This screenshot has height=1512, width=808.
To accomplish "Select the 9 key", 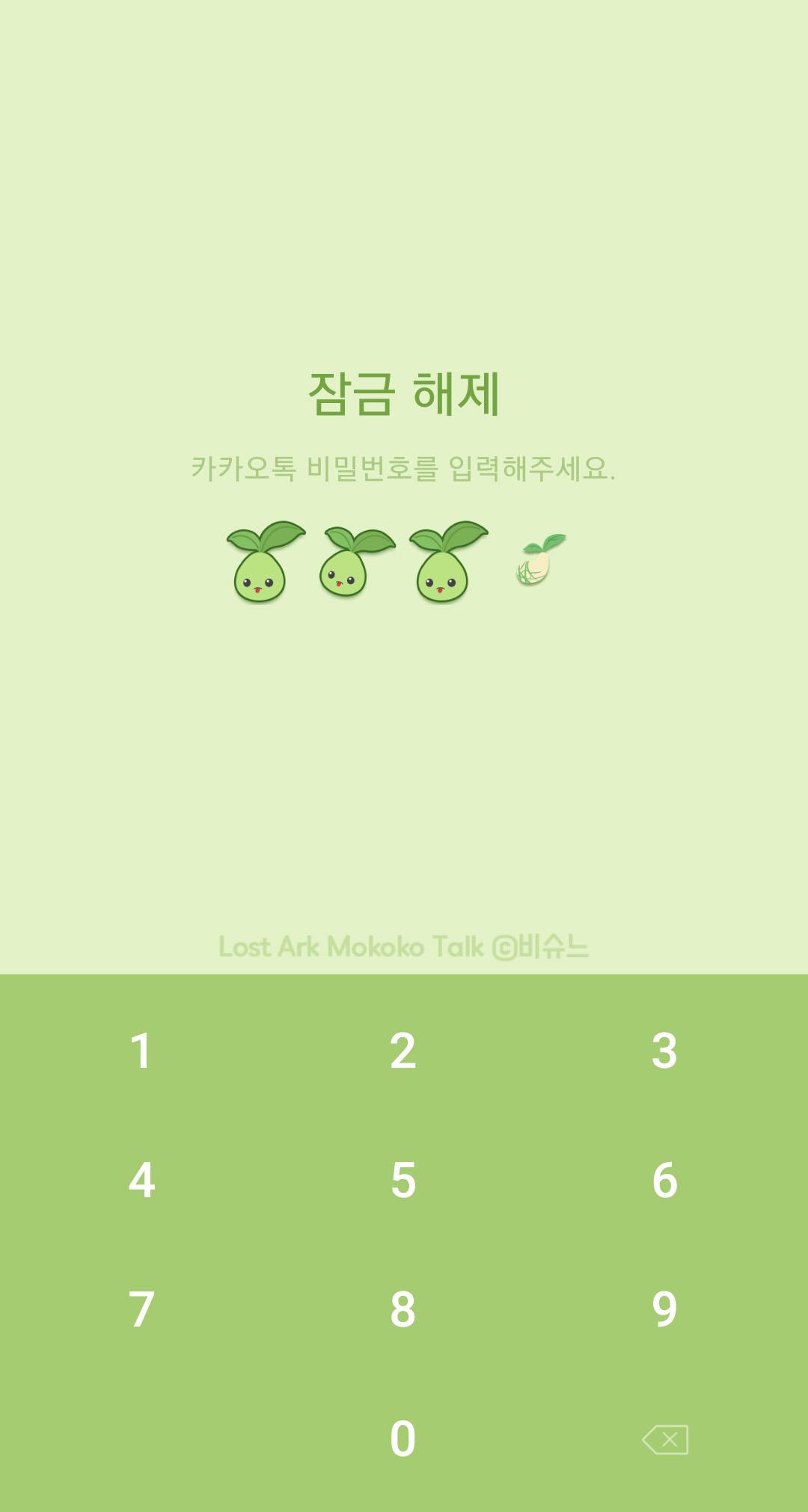I will click(664, 1309).
